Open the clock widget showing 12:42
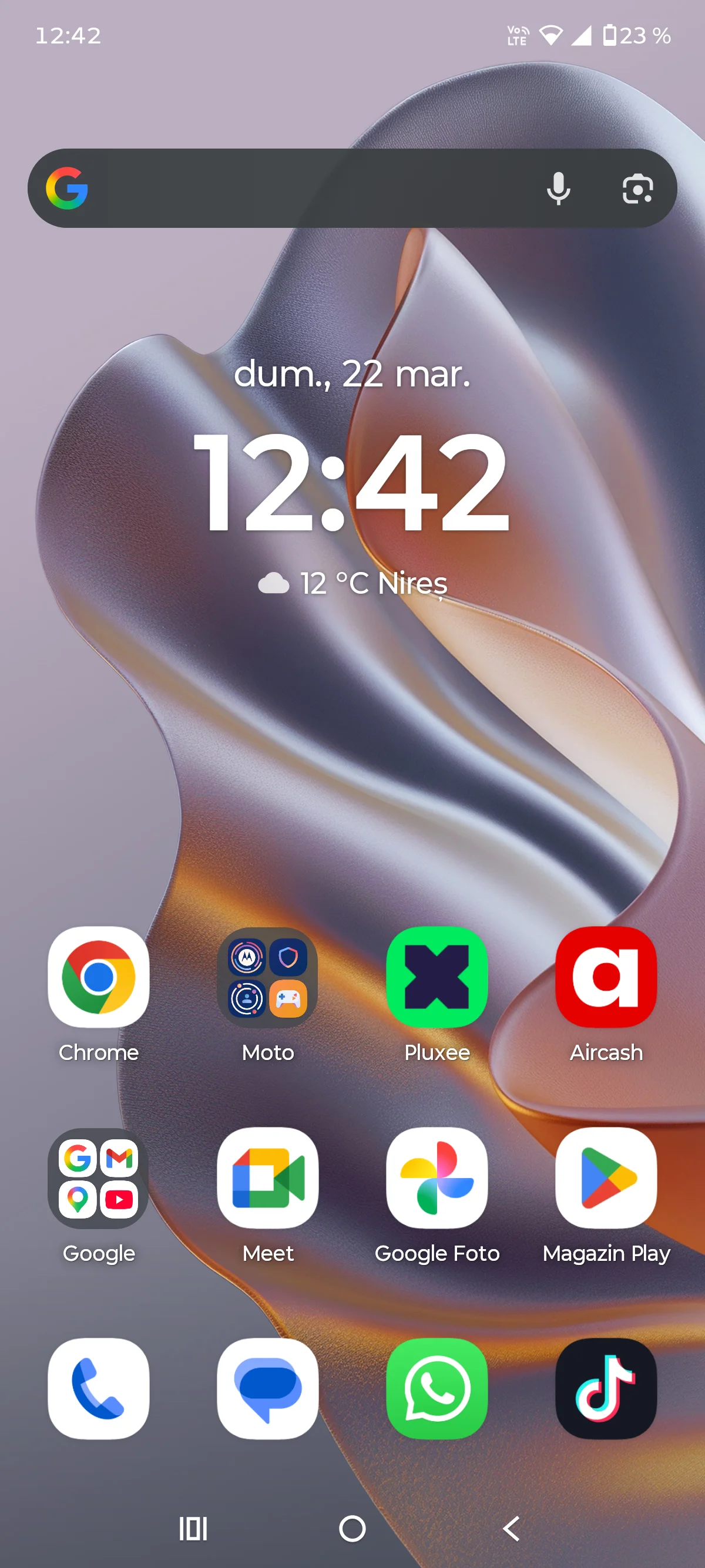Screen dimensions: 705x1568 click(x=351, y=480)
